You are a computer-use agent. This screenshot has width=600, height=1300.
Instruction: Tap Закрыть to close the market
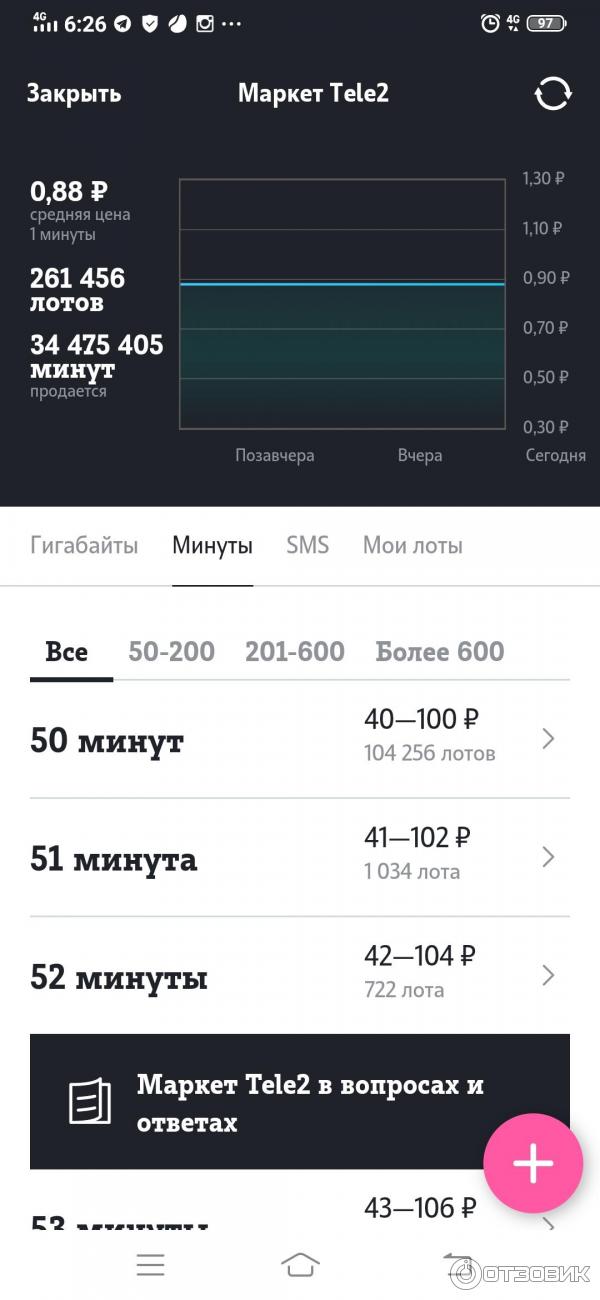pyautogui.click(x=74, y=94)
